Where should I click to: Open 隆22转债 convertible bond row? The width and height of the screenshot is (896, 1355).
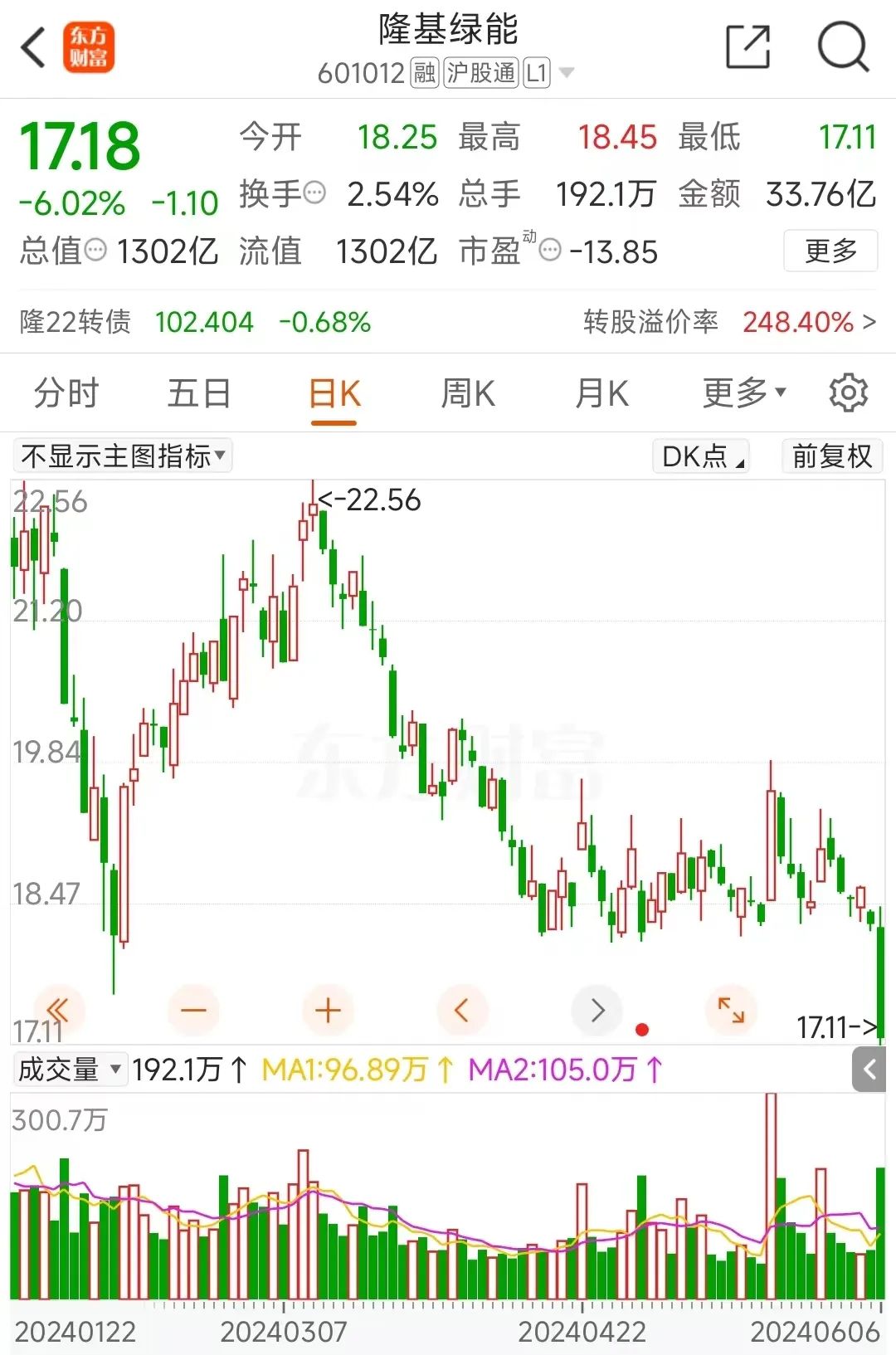(x=448, y=322)
